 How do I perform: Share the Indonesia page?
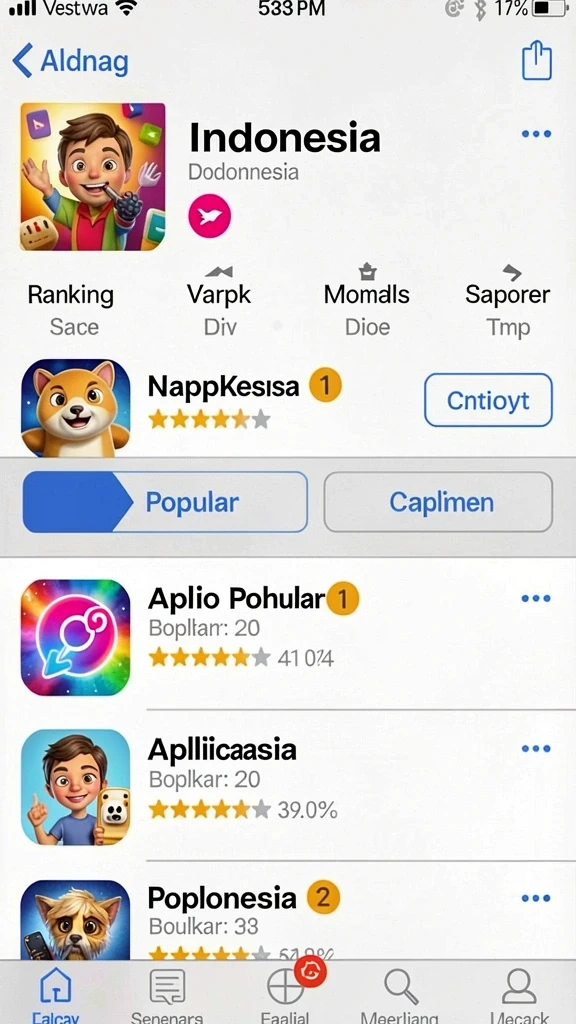click(537, 59)
